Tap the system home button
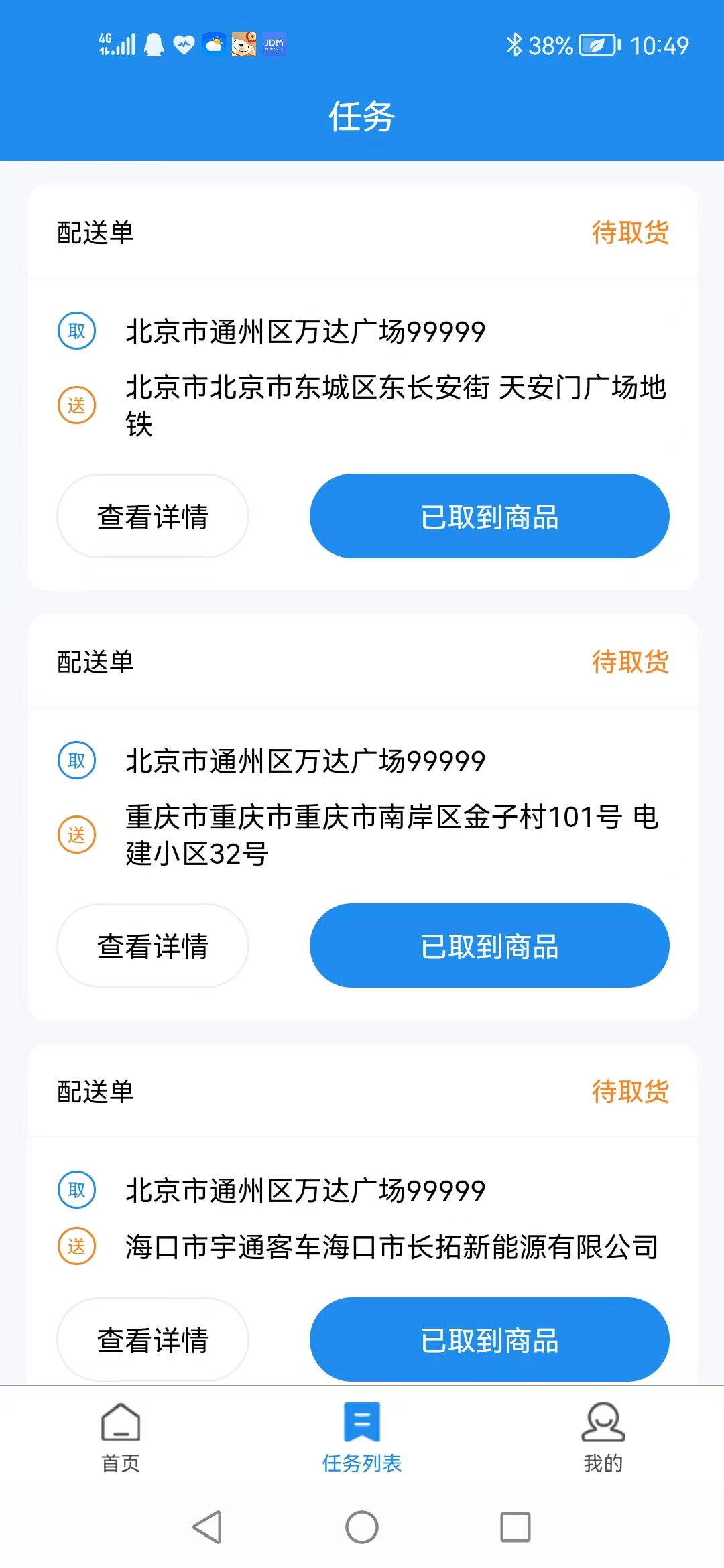This screenshot has width=724, height=1568. (362, 1527)
